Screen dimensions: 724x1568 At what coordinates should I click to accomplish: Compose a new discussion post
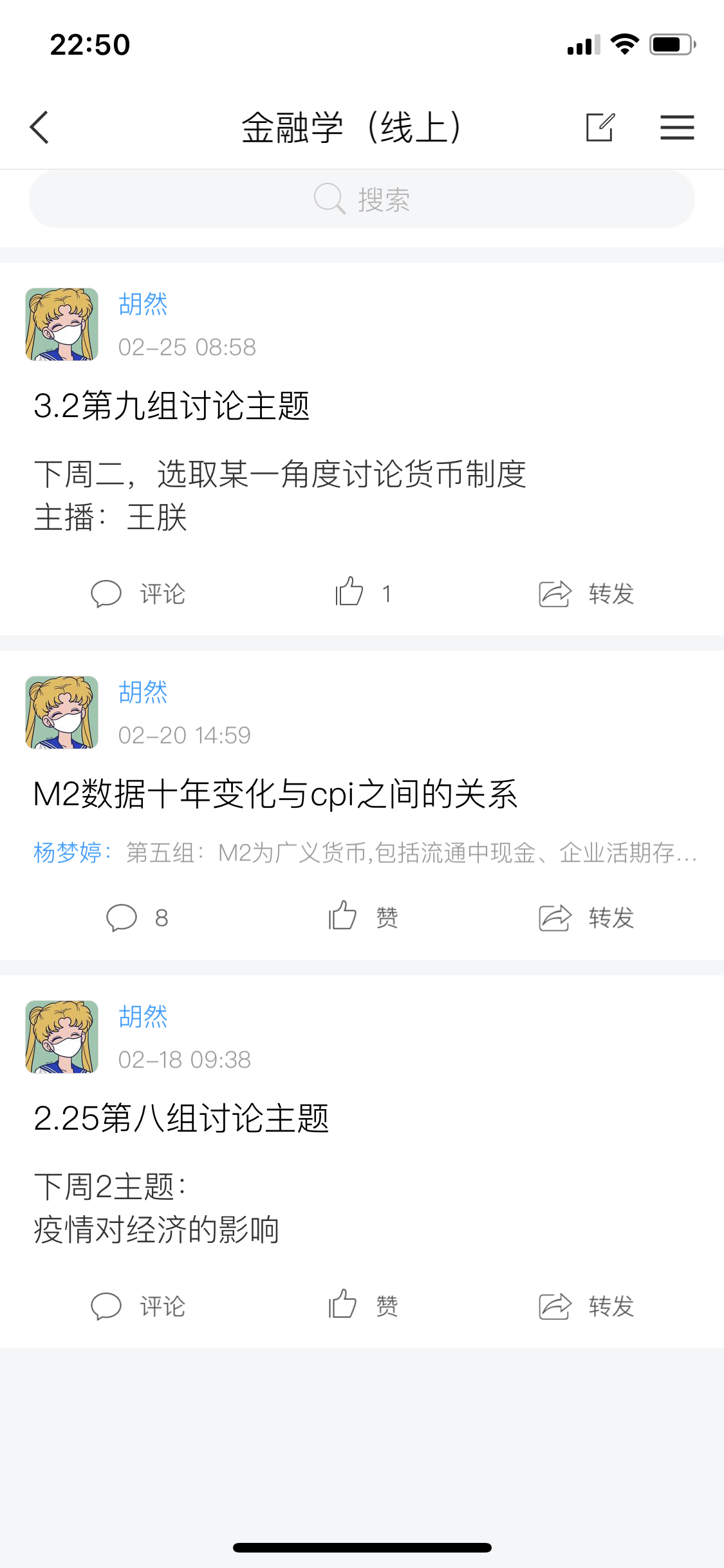click(x=600, y=127)
